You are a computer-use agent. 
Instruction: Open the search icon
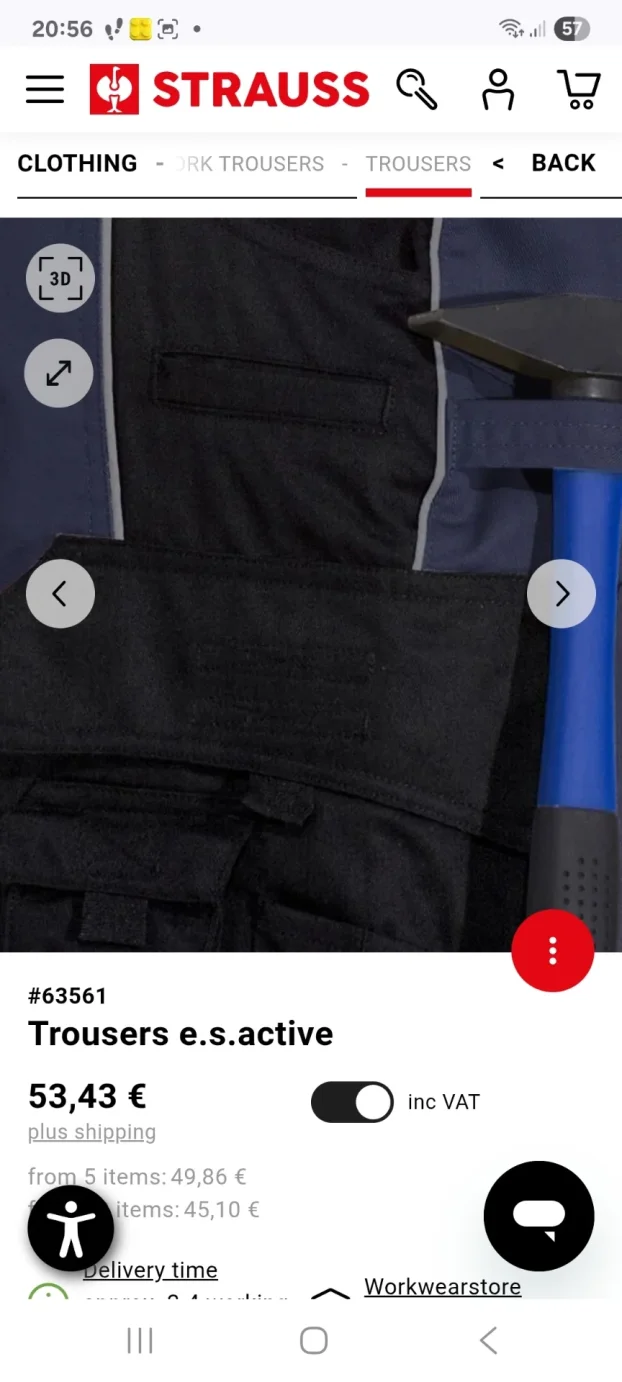tap(416, 89)
